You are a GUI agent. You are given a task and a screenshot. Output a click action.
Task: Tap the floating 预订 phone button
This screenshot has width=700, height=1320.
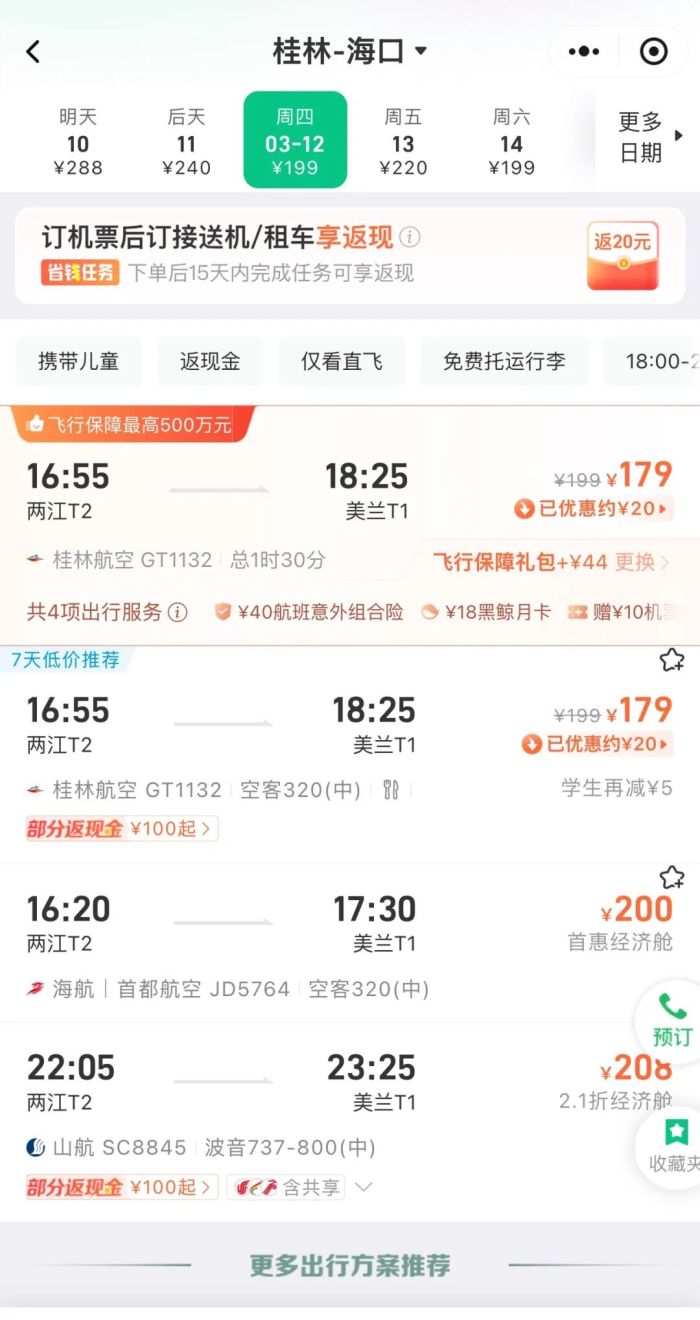tap(672, 1020)
